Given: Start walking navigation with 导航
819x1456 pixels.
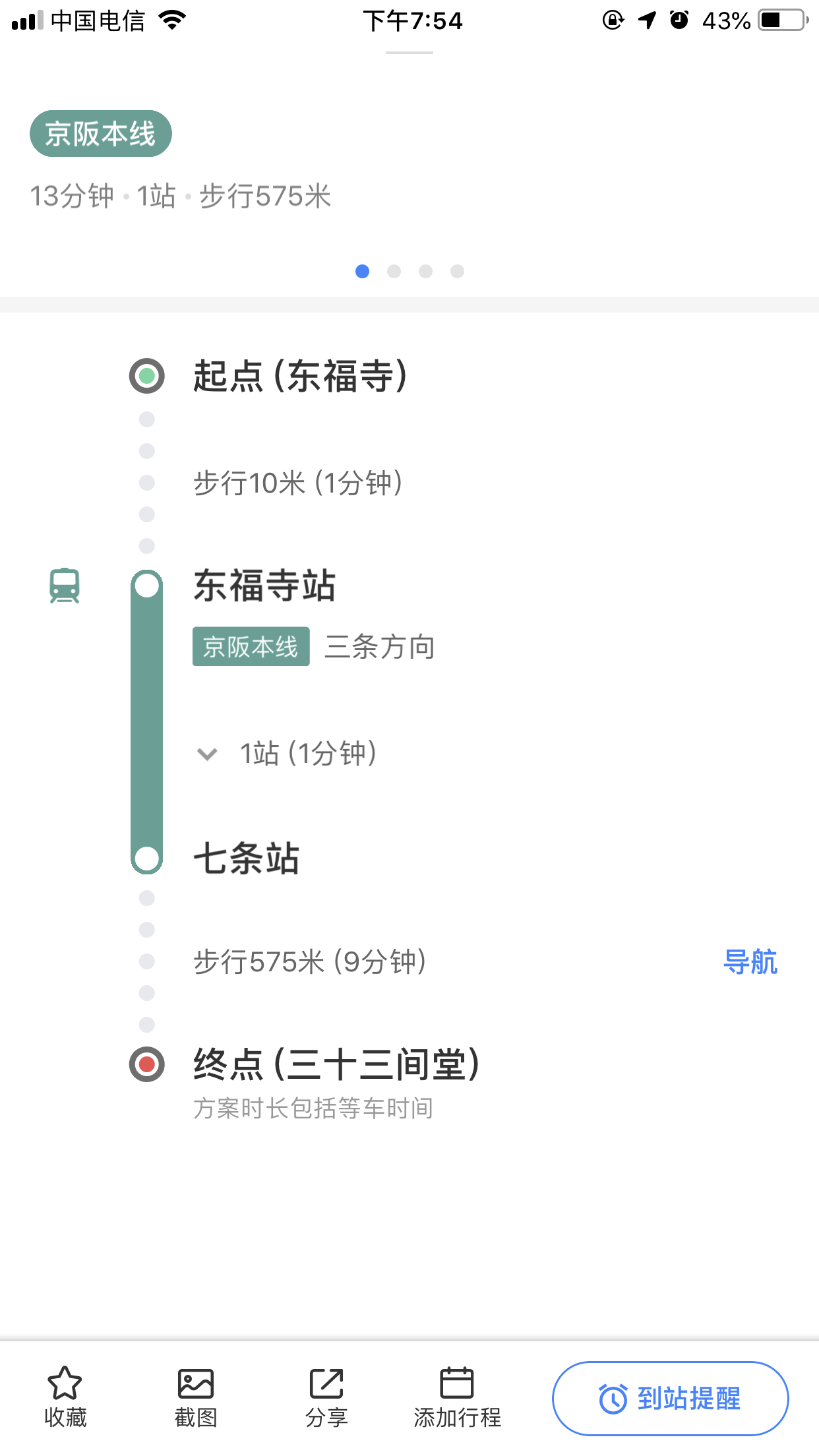Looking at the screenshot, I should click(x=750, y=962).
